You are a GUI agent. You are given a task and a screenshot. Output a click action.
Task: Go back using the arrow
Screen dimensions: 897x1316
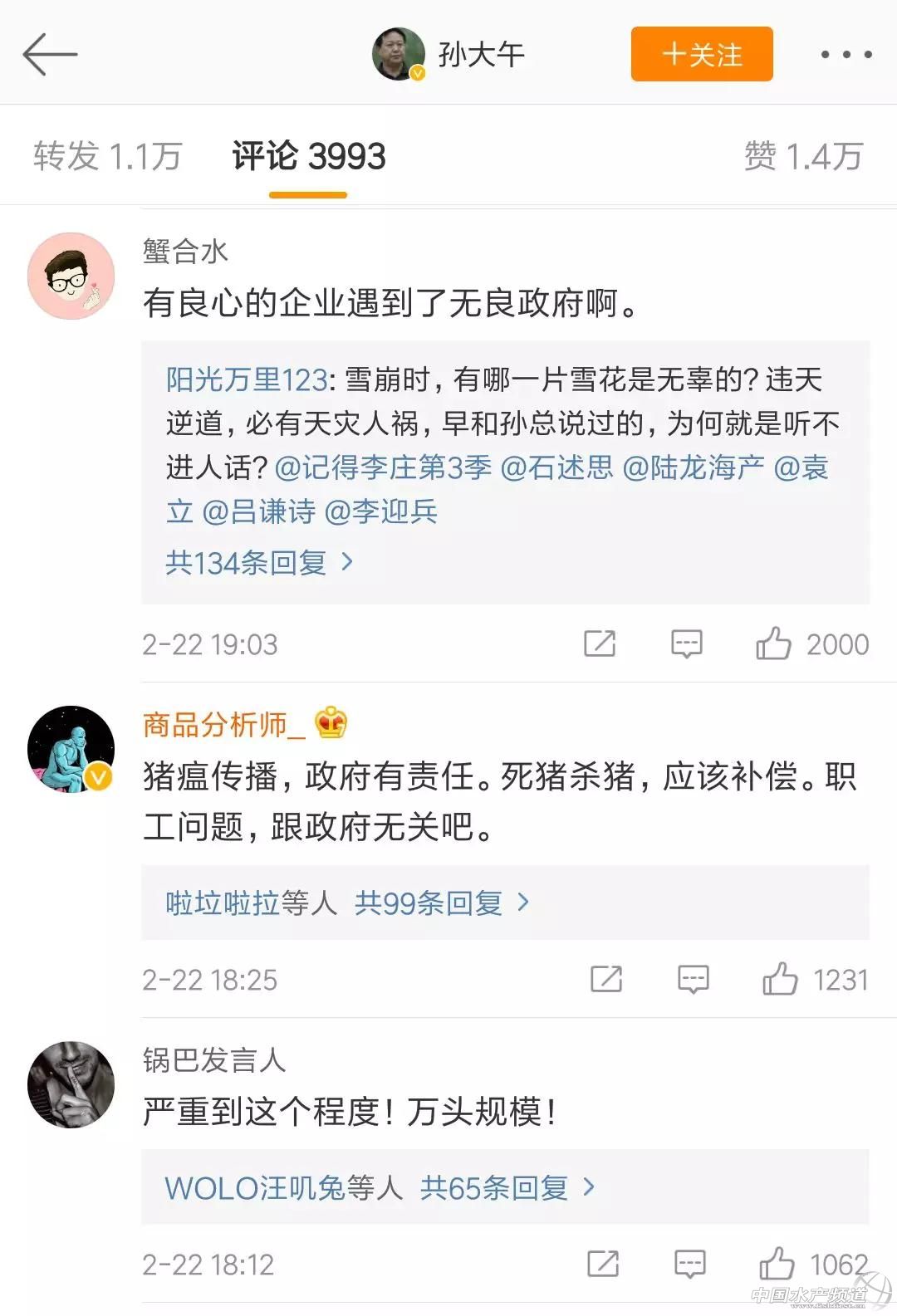50,55
